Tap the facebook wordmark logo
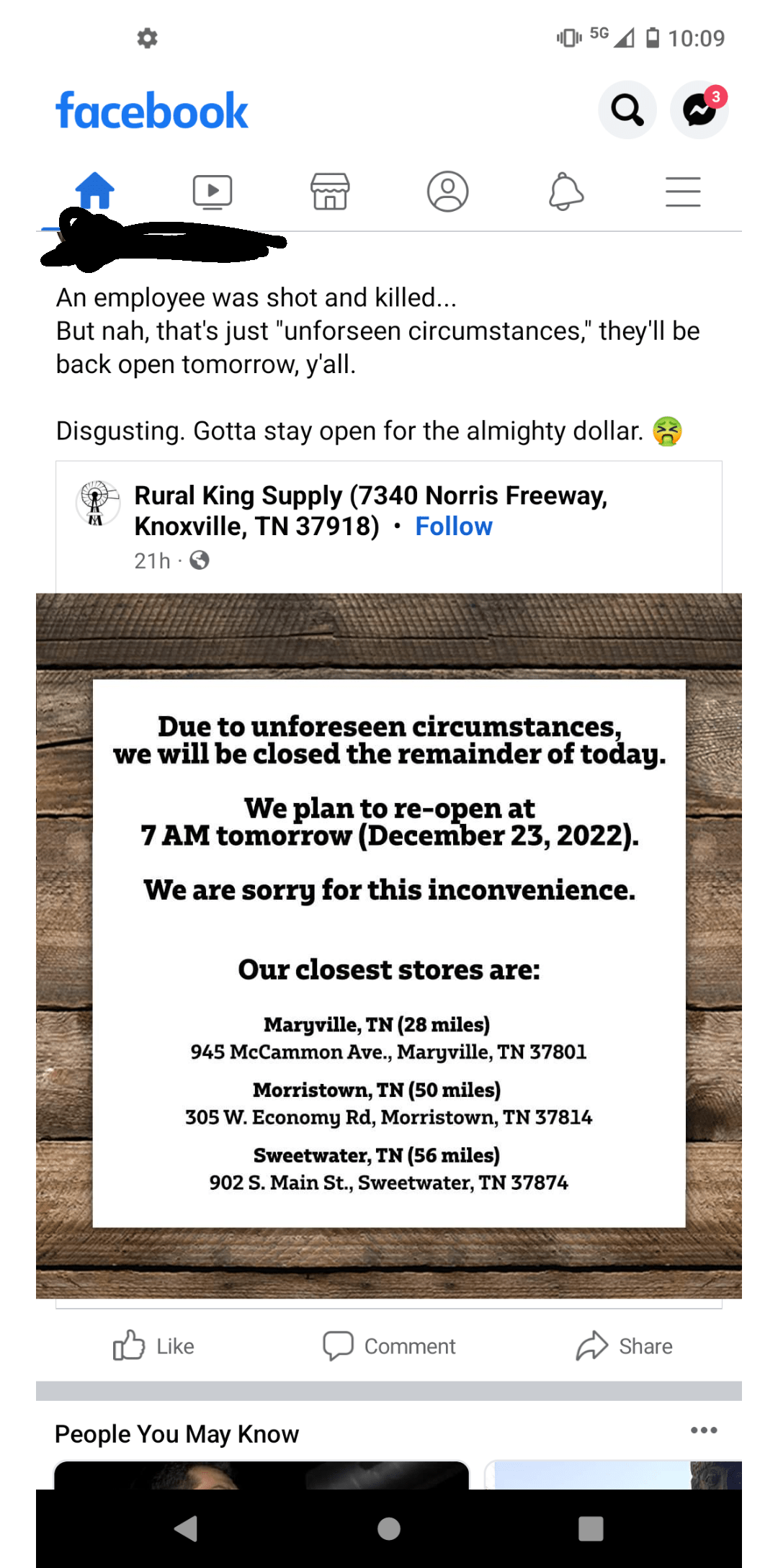 point(151,109)
